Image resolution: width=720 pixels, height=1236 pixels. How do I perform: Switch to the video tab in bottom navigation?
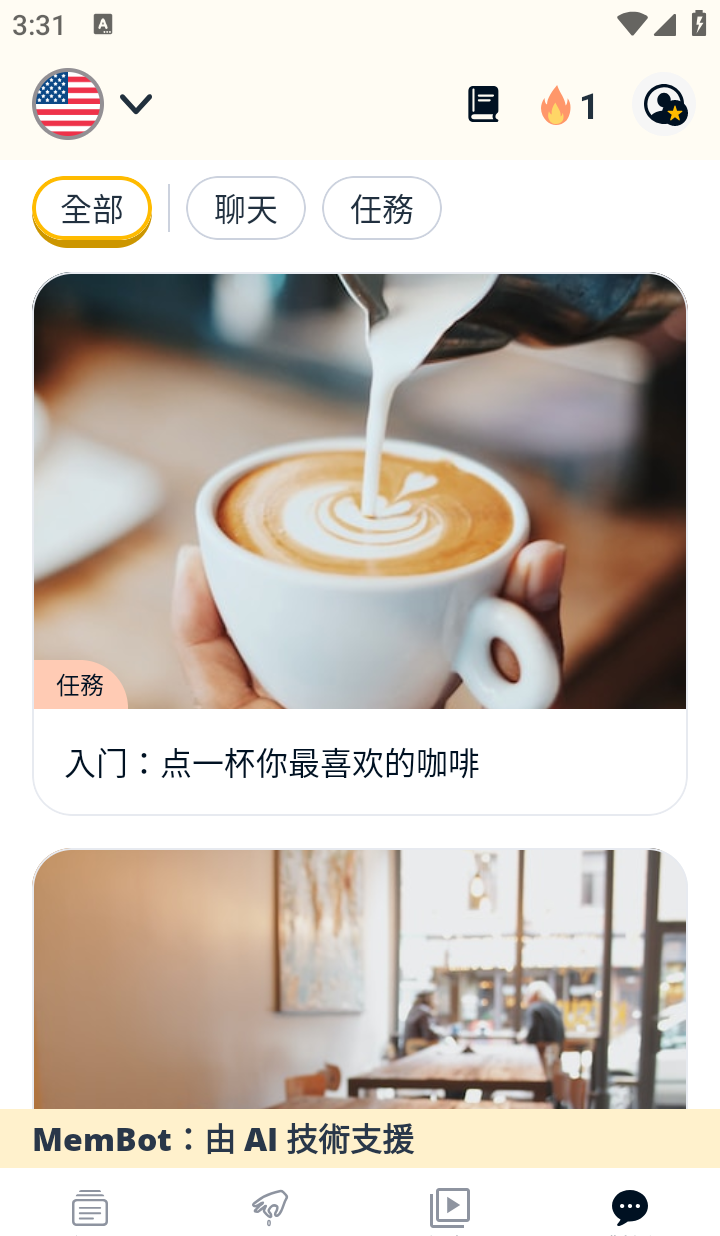pyautogui.click(x=450, y=1207)
